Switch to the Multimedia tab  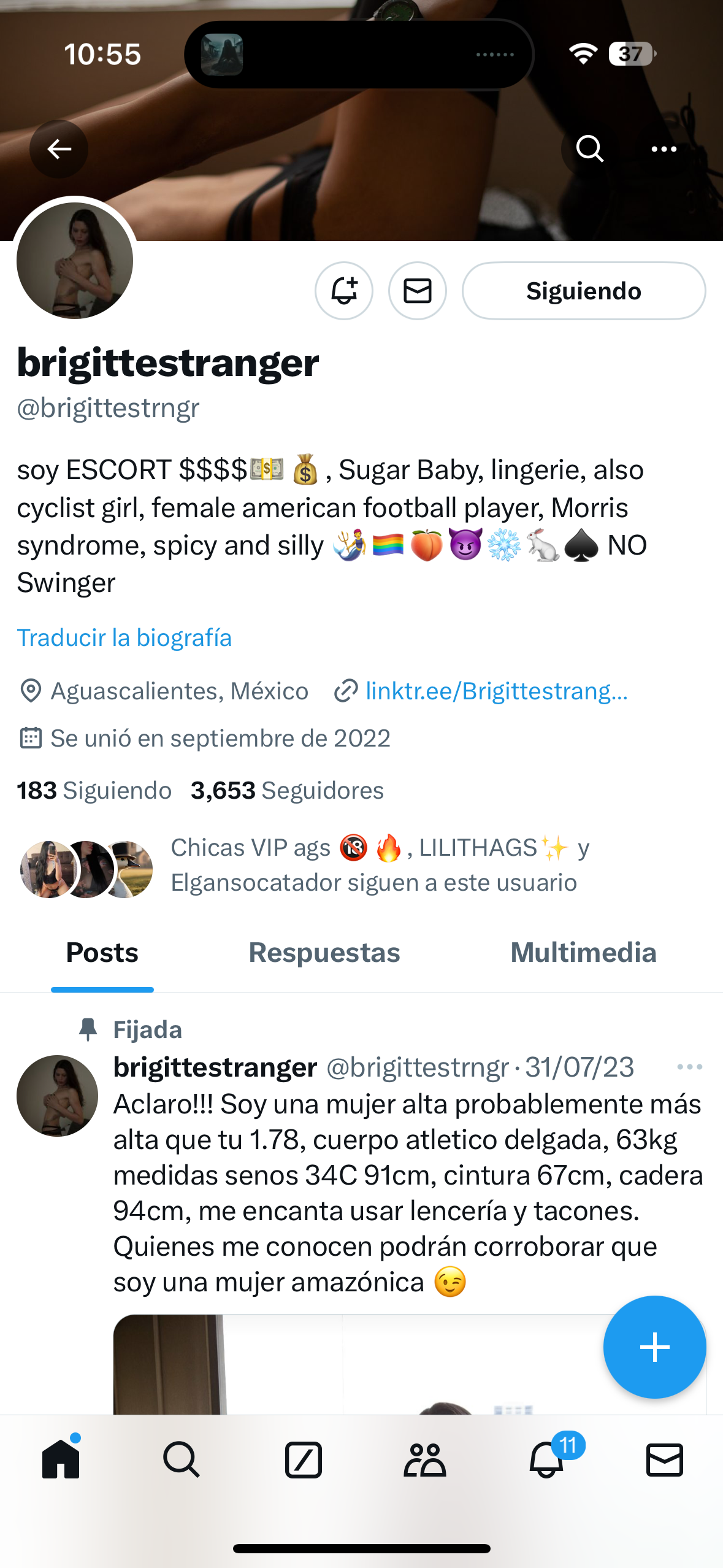[583, 953]
